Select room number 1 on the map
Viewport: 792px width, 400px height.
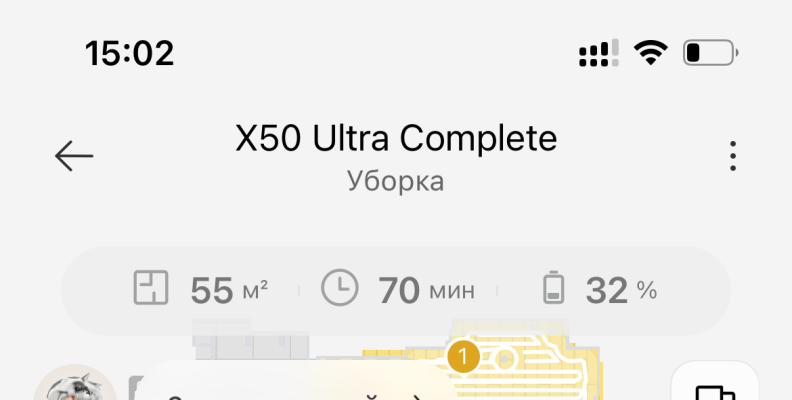[462, 356]
